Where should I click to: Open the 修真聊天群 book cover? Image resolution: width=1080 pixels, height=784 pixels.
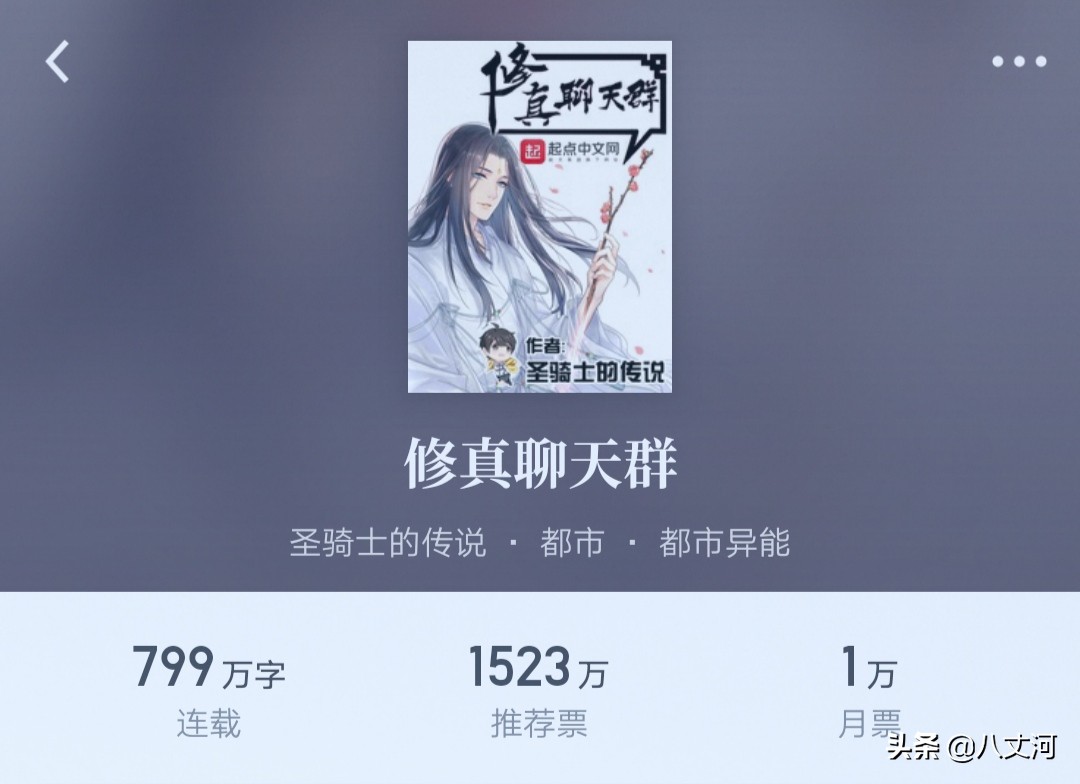click(x=539, y=217)
